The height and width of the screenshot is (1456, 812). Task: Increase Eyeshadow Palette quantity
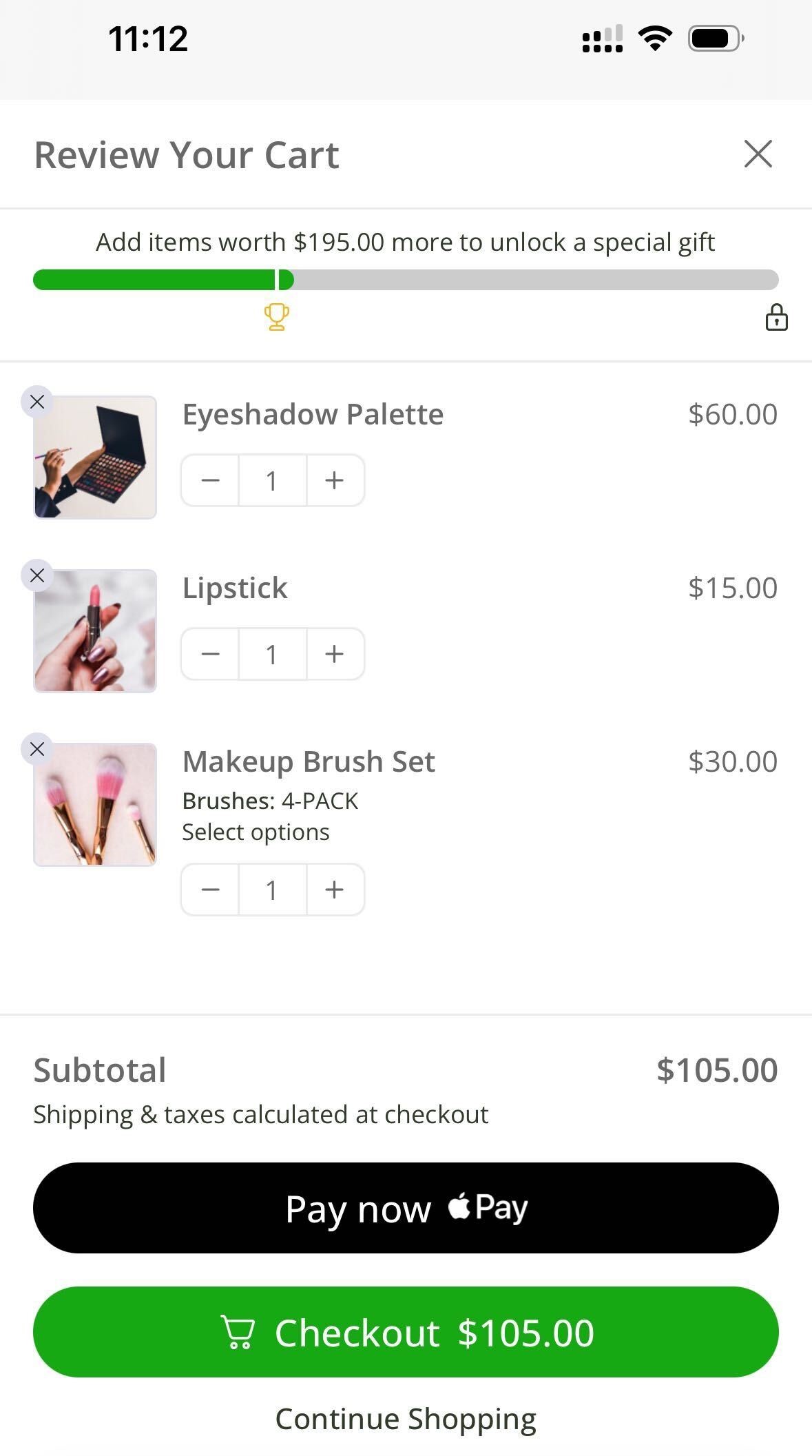point(335,480)
